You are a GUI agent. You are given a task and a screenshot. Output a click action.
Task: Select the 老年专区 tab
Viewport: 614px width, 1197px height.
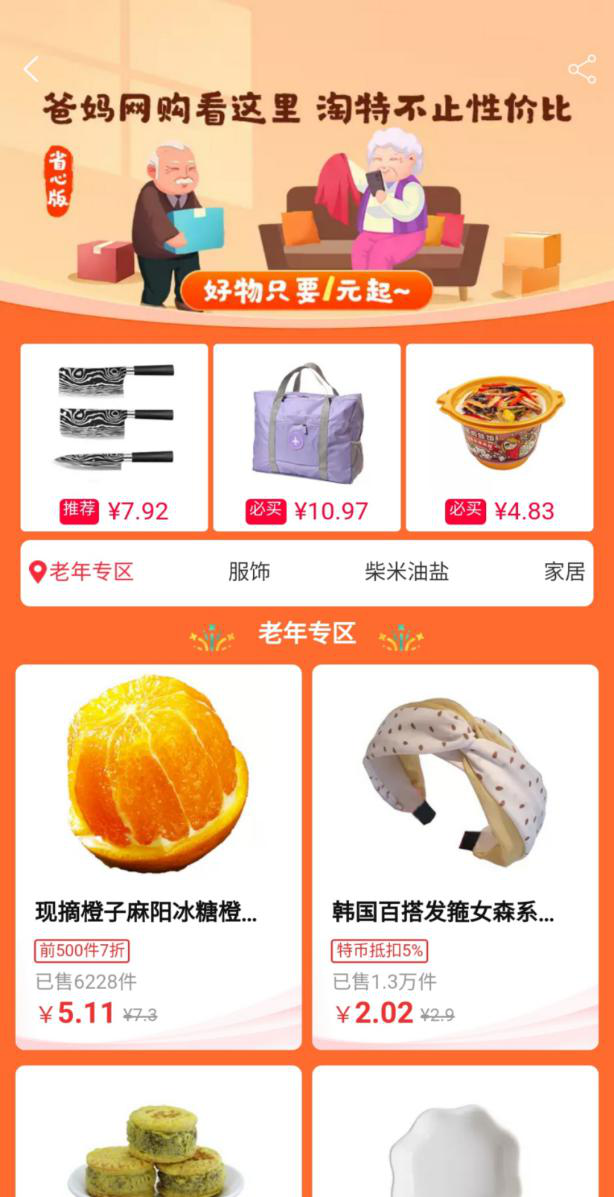[x=82, y=572]
